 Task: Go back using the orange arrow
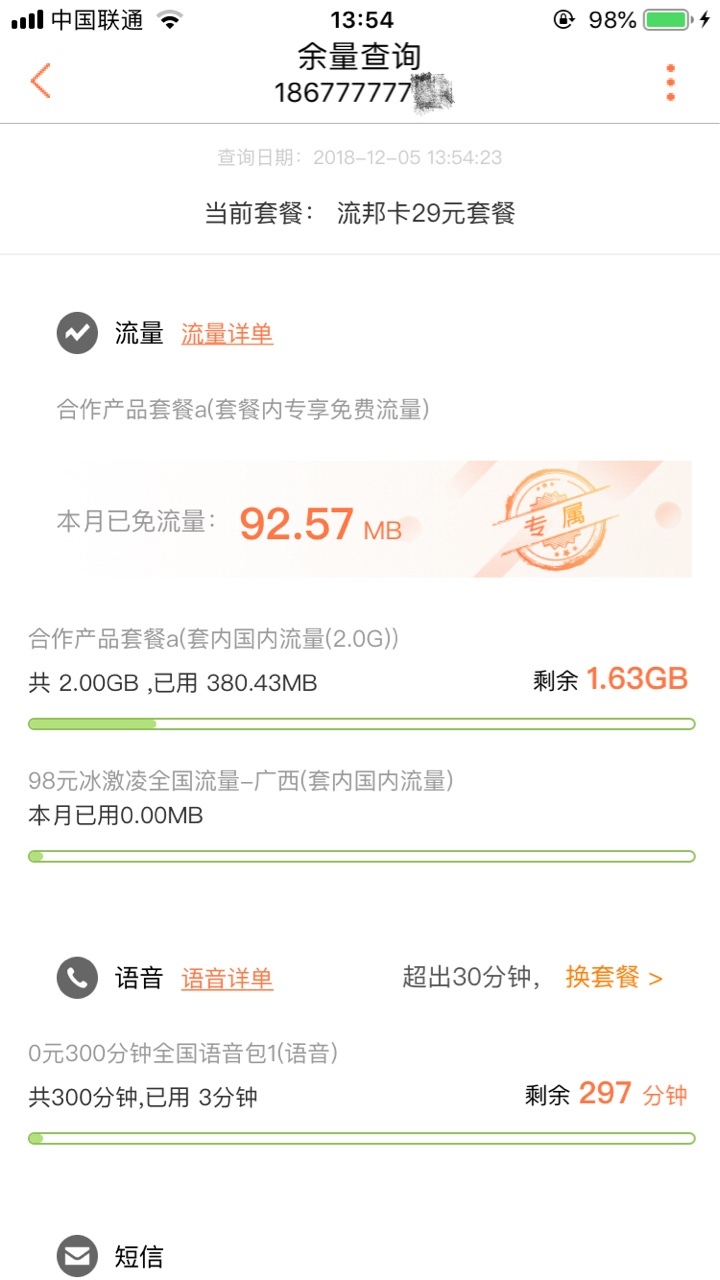click(x=40, y=81)
